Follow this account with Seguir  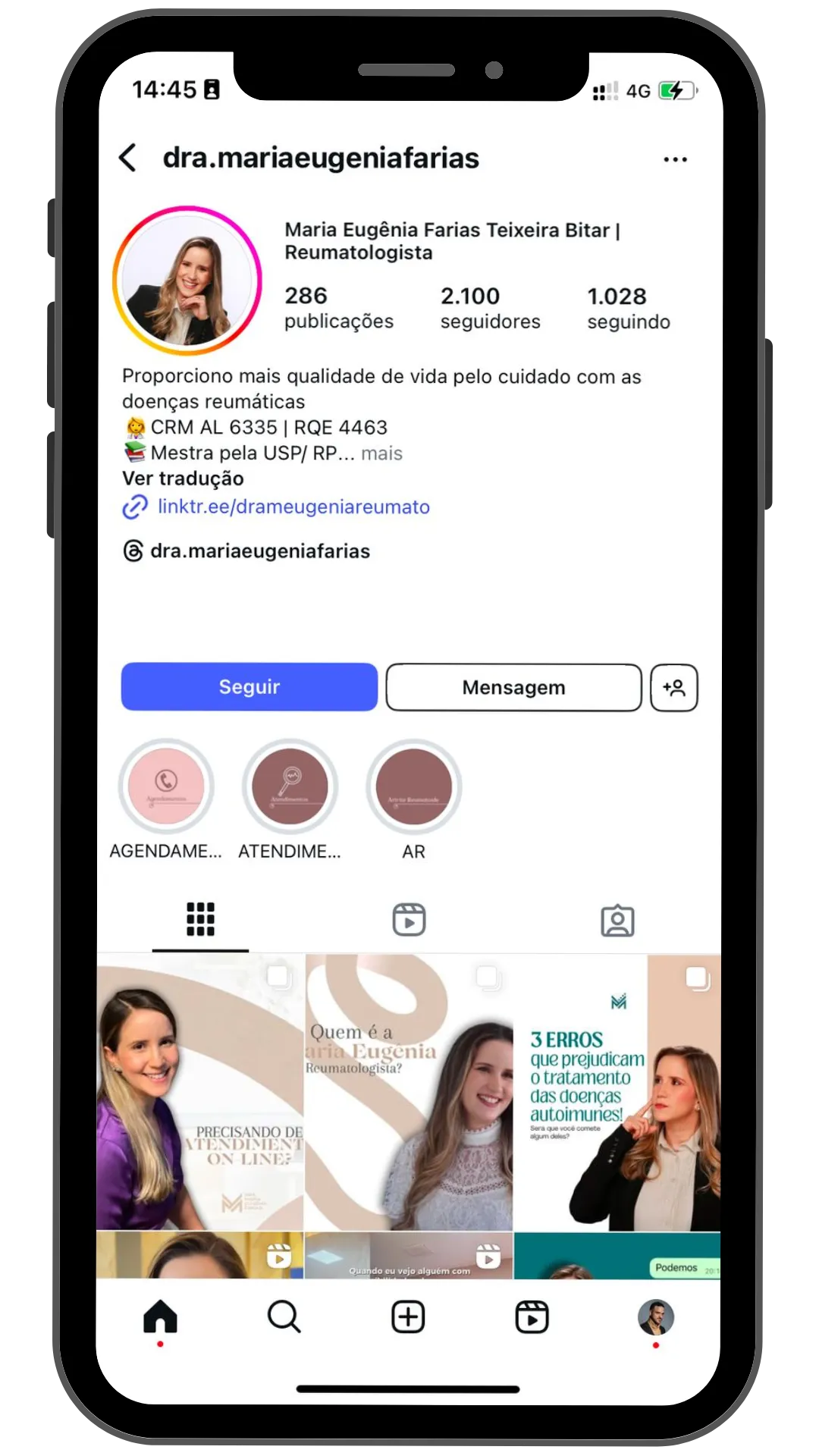249,687
